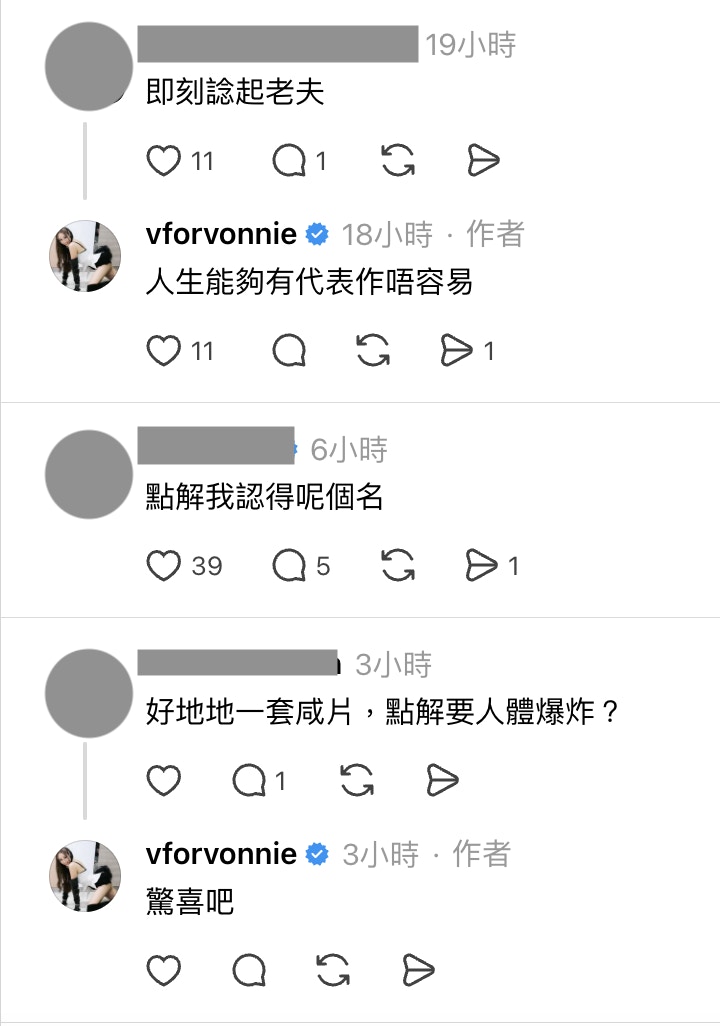
Task: Open vforvonnie's profile from the 驚喜吧 reply
Action: [222, 854]
